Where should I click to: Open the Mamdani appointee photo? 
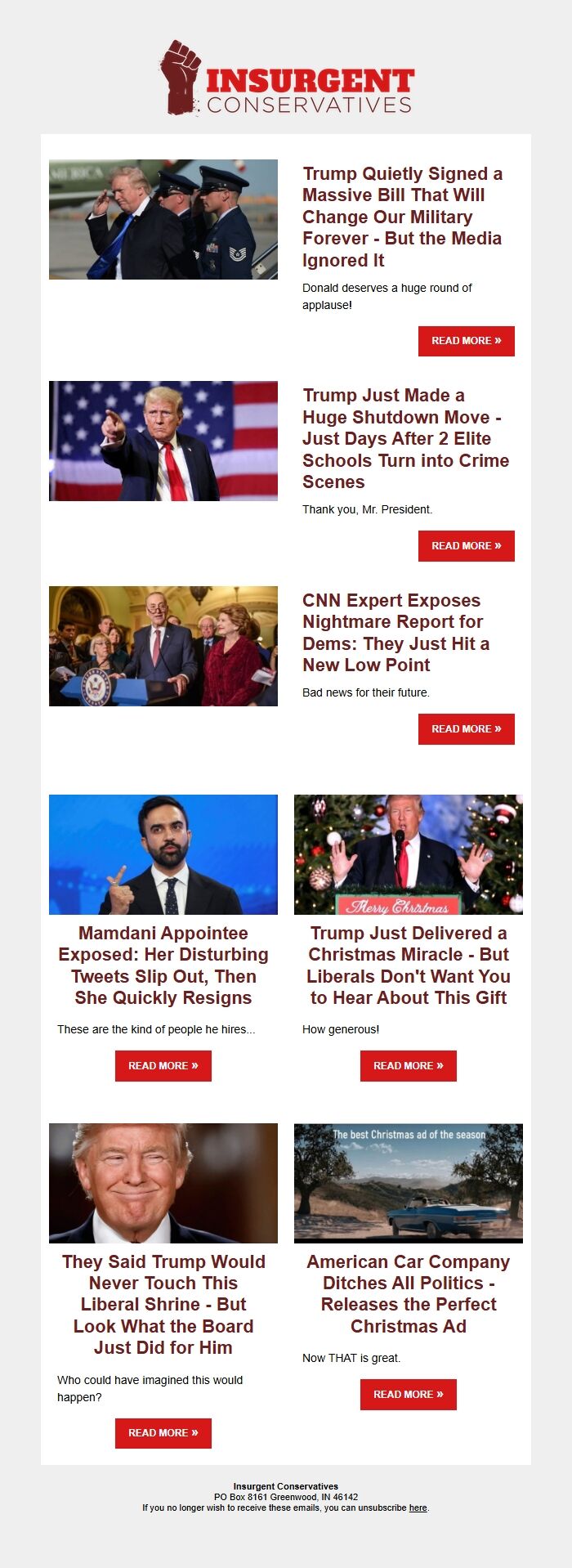tap(163, 854)
